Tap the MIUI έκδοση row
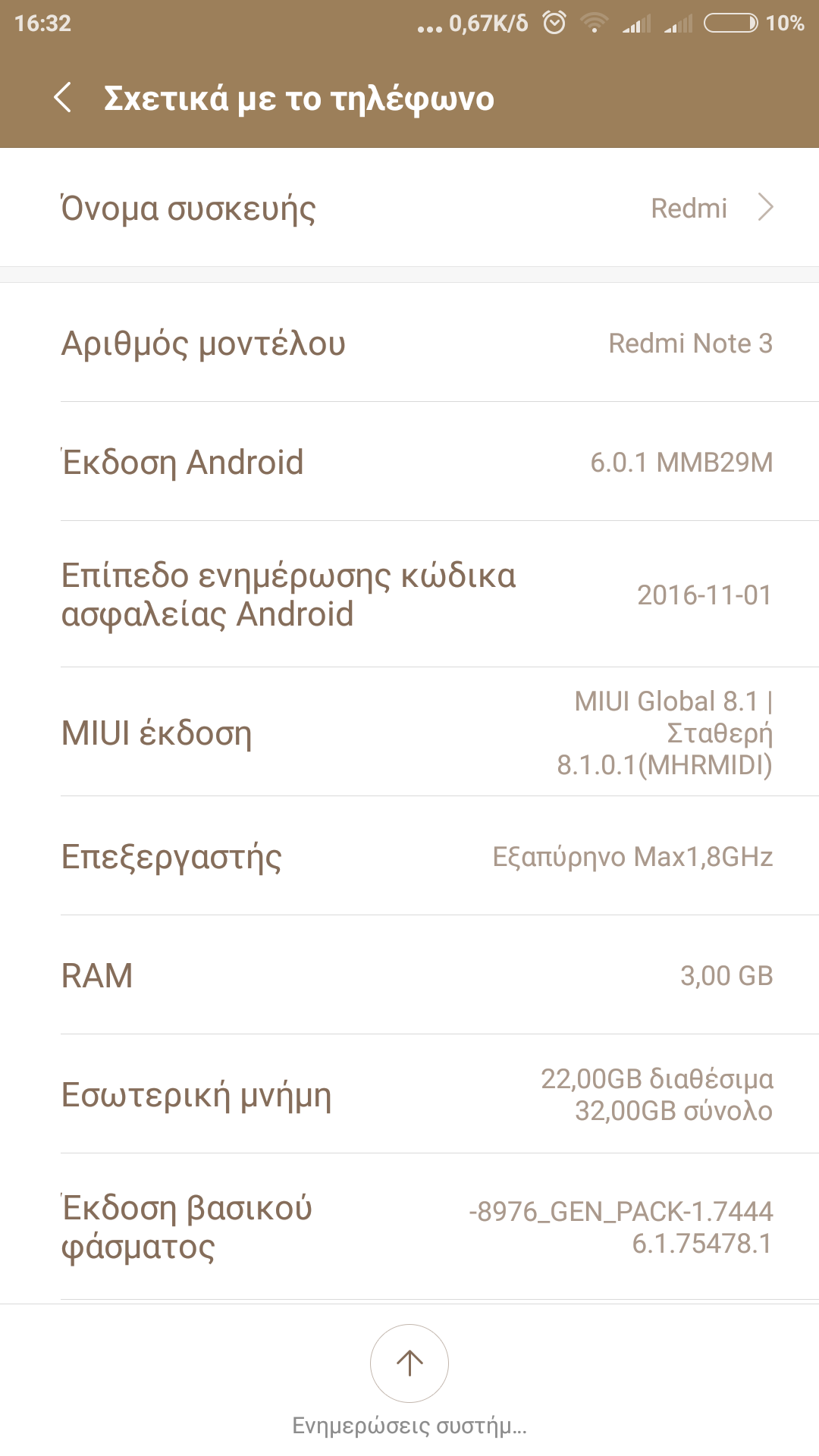This screenshot has height=1456, width=819. click(409, 733)
